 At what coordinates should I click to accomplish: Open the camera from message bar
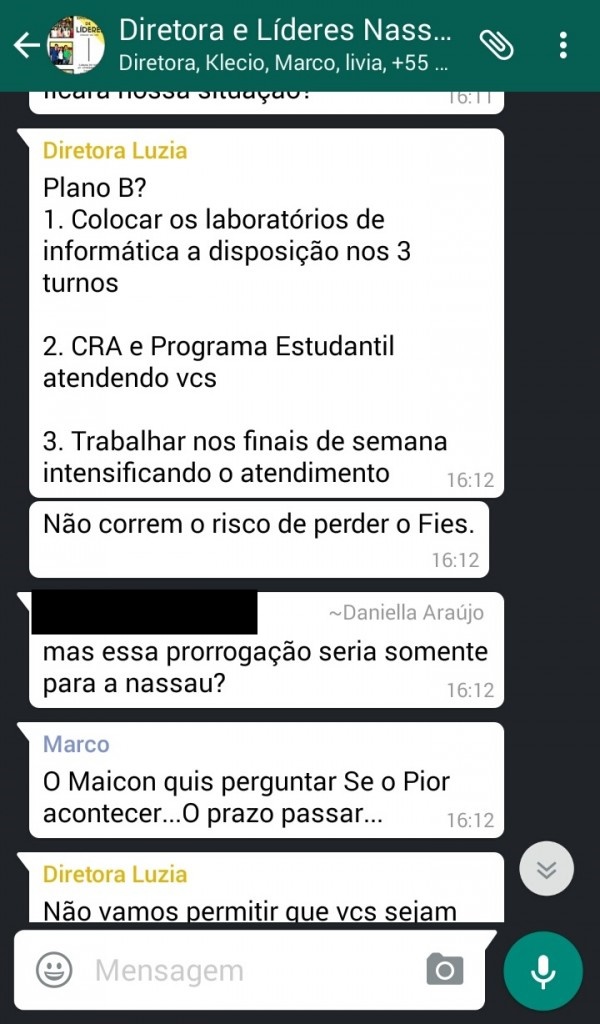(x=445, y=969)
